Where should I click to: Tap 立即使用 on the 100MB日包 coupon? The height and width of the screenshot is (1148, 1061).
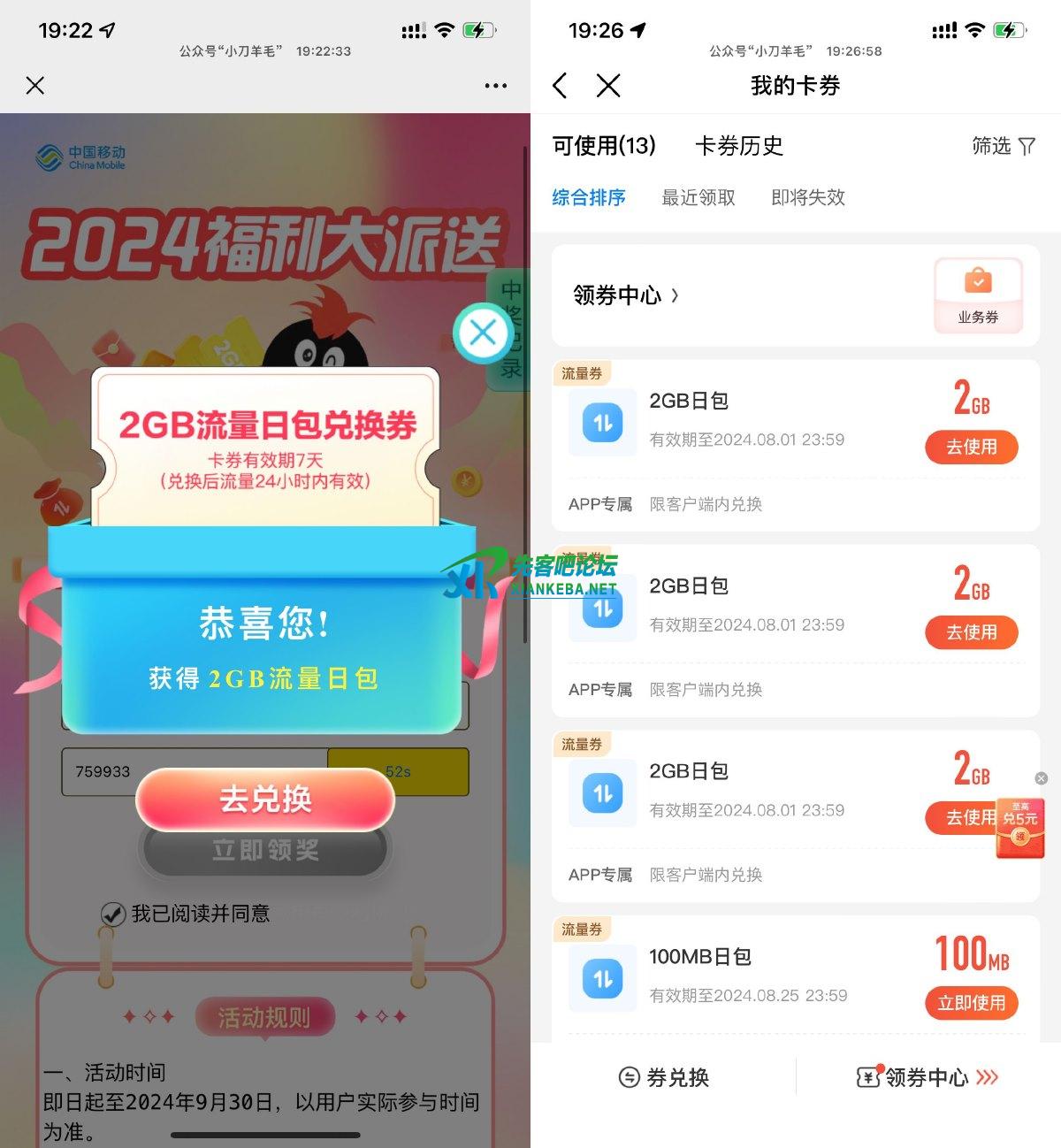972,1003
